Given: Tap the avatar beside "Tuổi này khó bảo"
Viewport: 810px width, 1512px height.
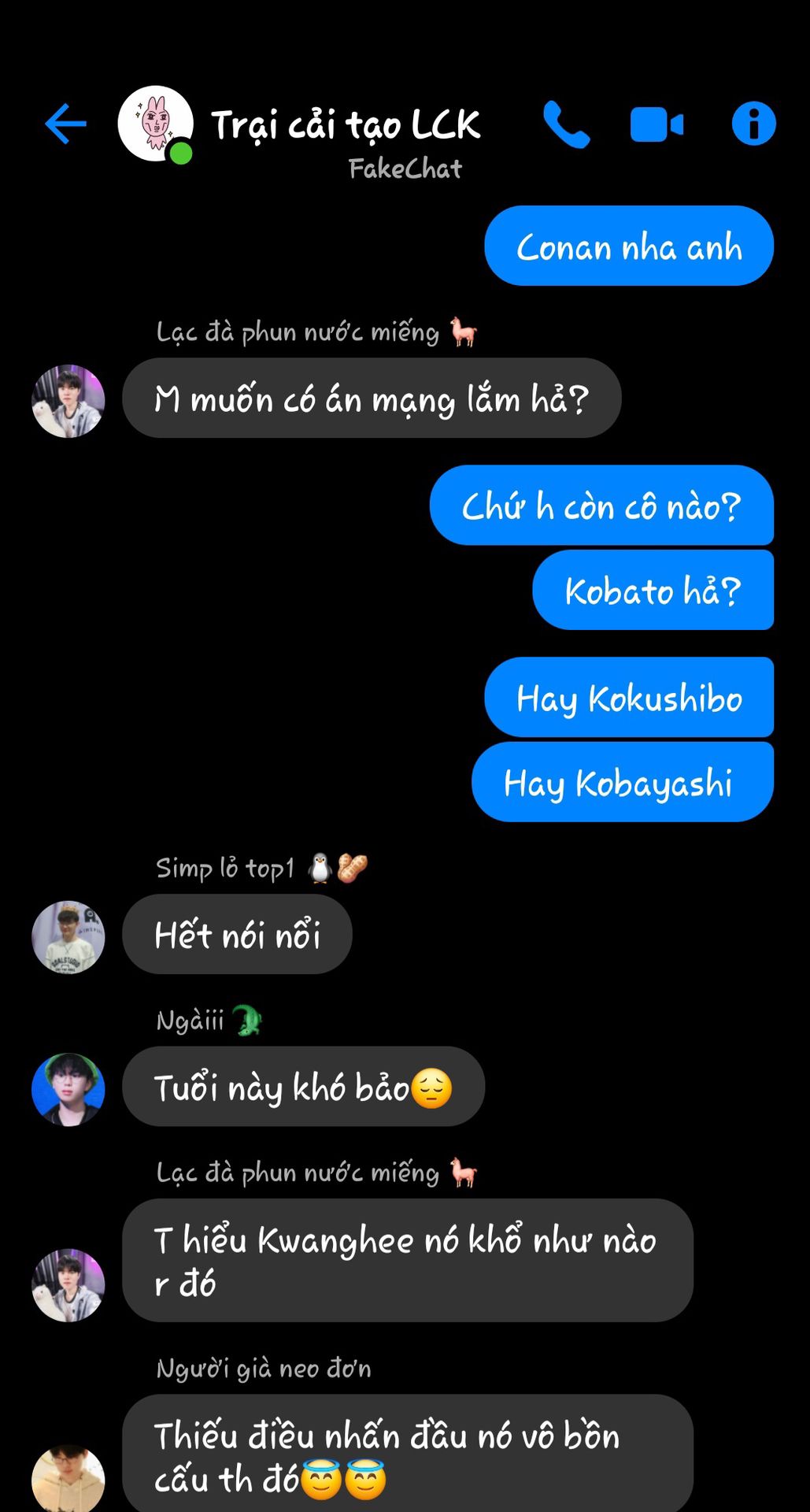Looking at the screenshot, I should click(x=68, y=1089).
